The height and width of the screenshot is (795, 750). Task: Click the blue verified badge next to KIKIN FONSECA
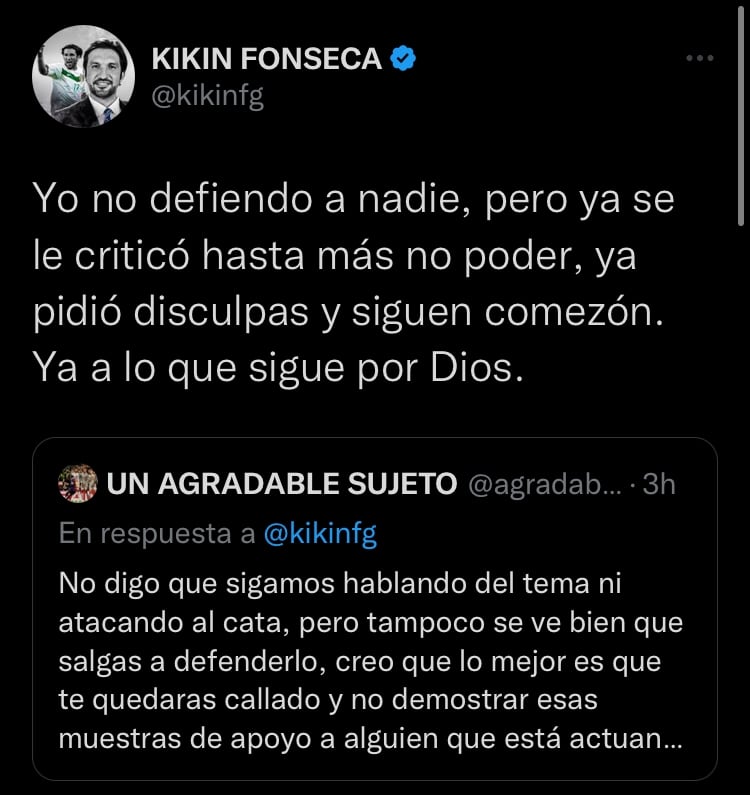pos(401,58)
